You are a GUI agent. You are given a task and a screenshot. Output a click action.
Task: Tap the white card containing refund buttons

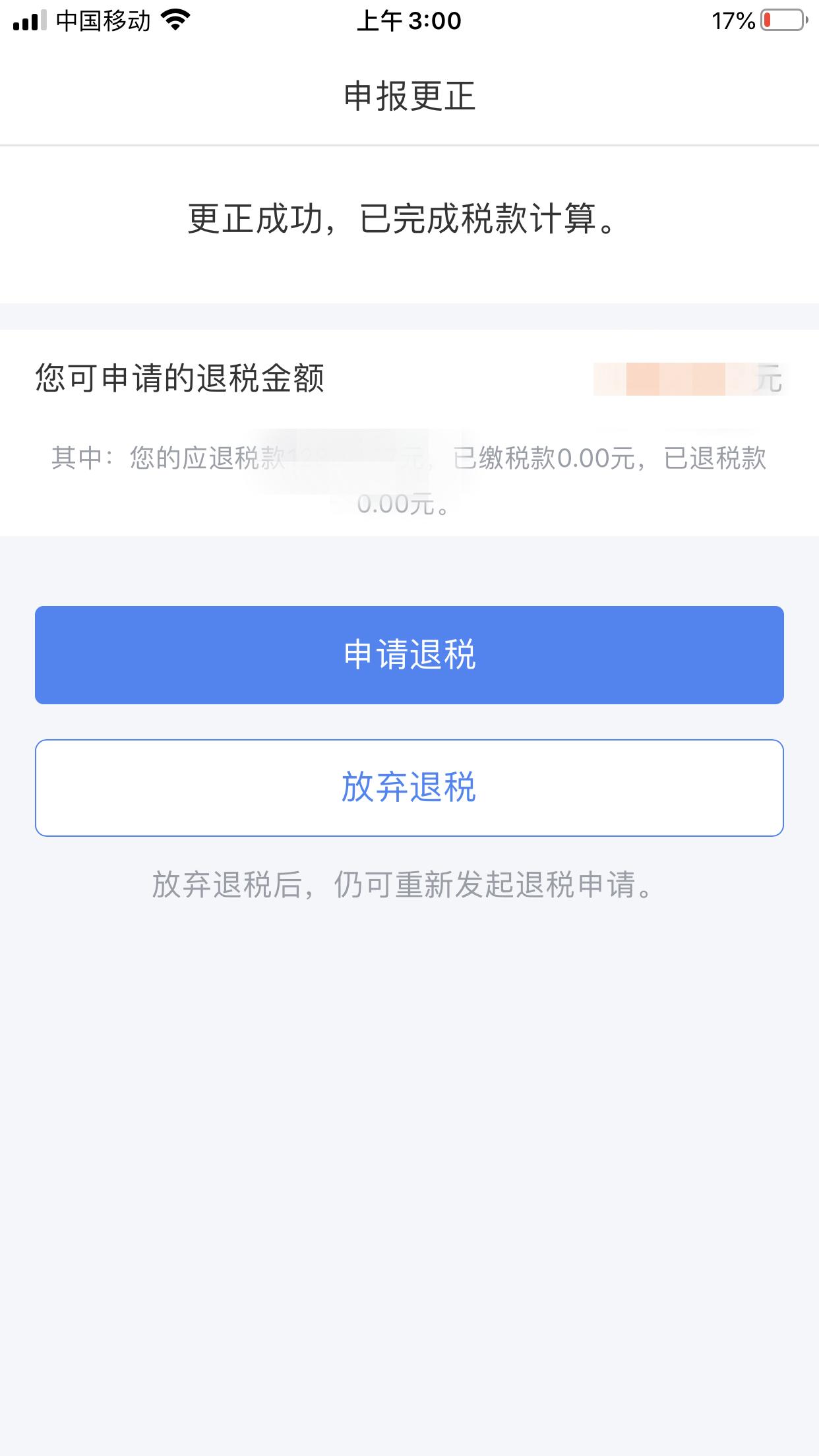point(409,719)
